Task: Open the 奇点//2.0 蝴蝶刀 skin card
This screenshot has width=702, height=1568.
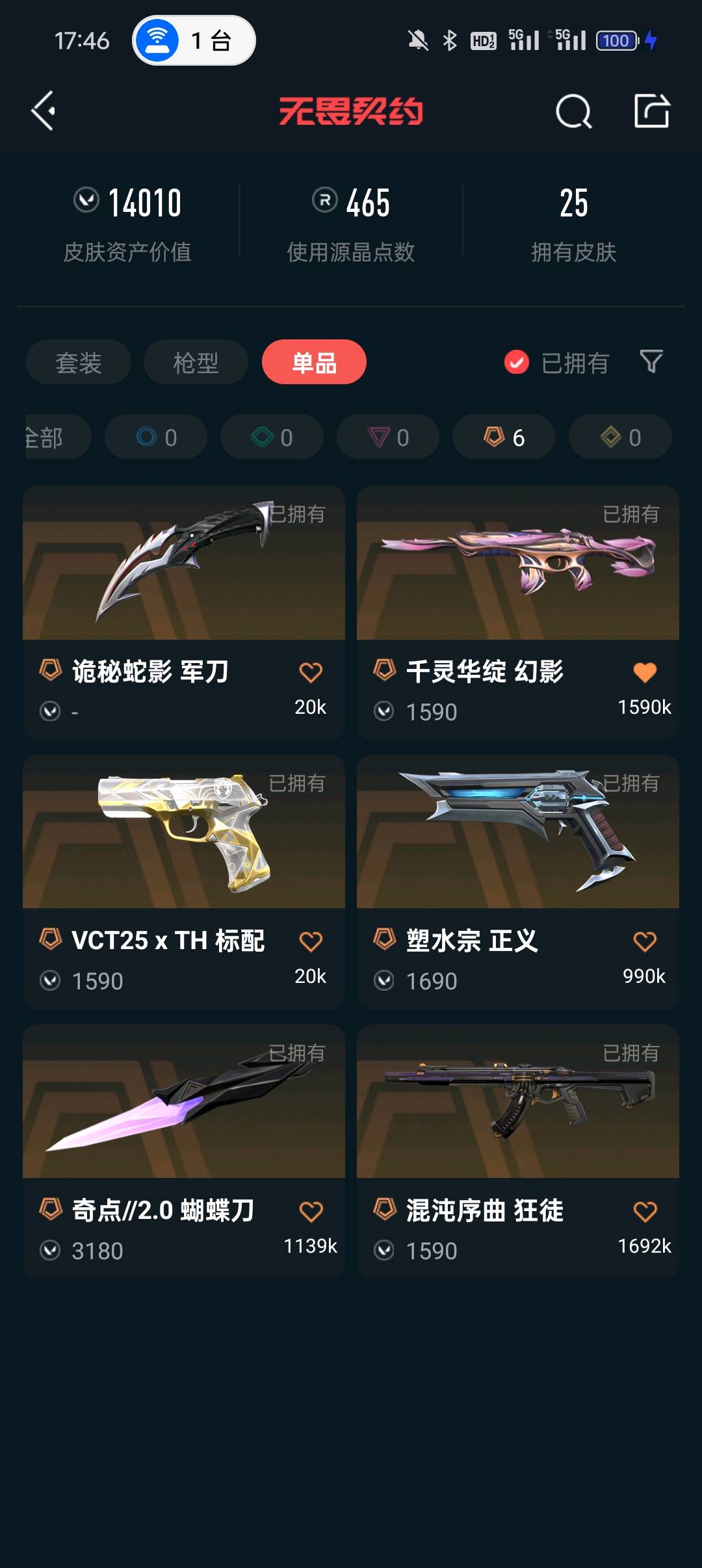Action: click(x=184, y=1151)
